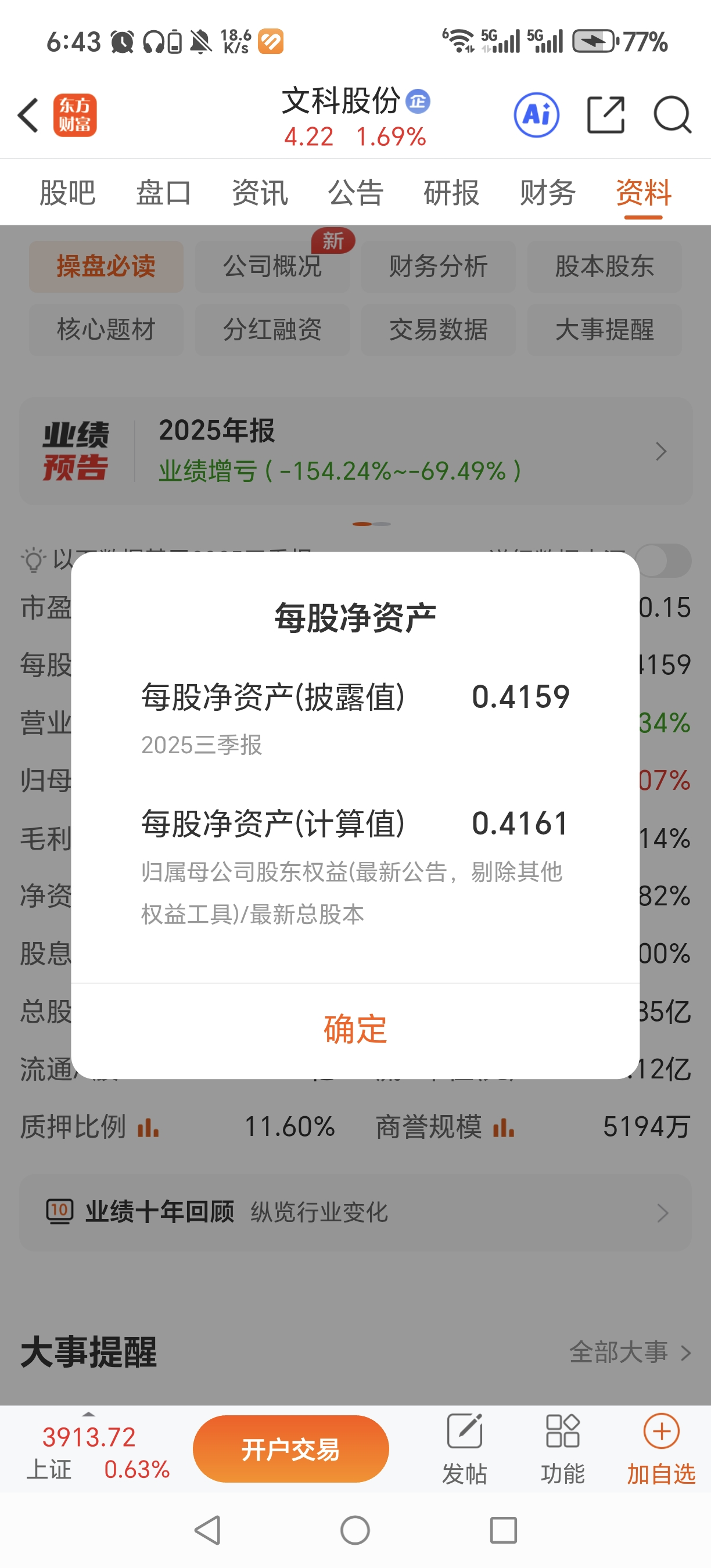Screen dimensions: 711x1568
Task: Open the 2025年报 业绩预告 card
Action: point(356,451)
